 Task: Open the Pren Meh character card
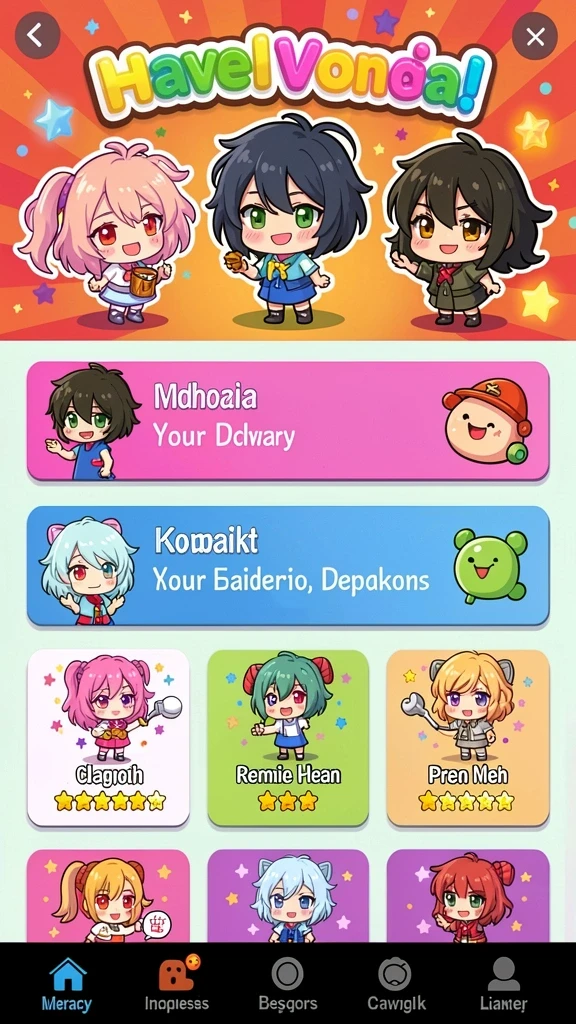468,737
